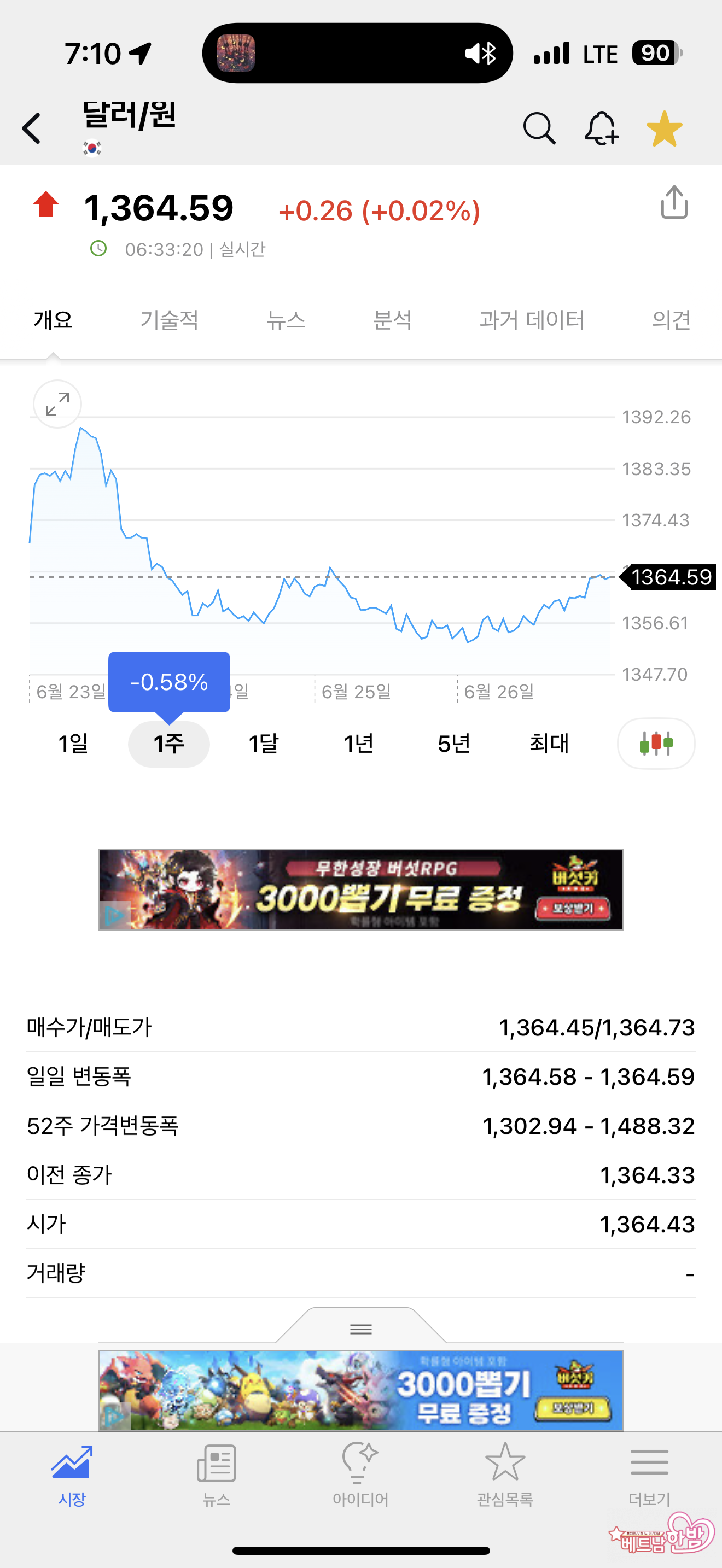This screenshot has height=1568, width=722.
Task: Show the 1달 chart range
Action: point(264,744)
